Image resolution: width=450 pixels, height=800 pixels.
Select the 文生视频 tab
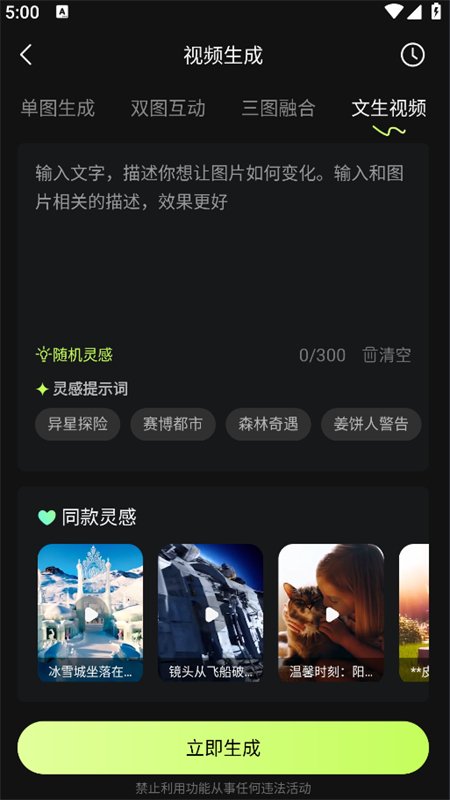389,108
